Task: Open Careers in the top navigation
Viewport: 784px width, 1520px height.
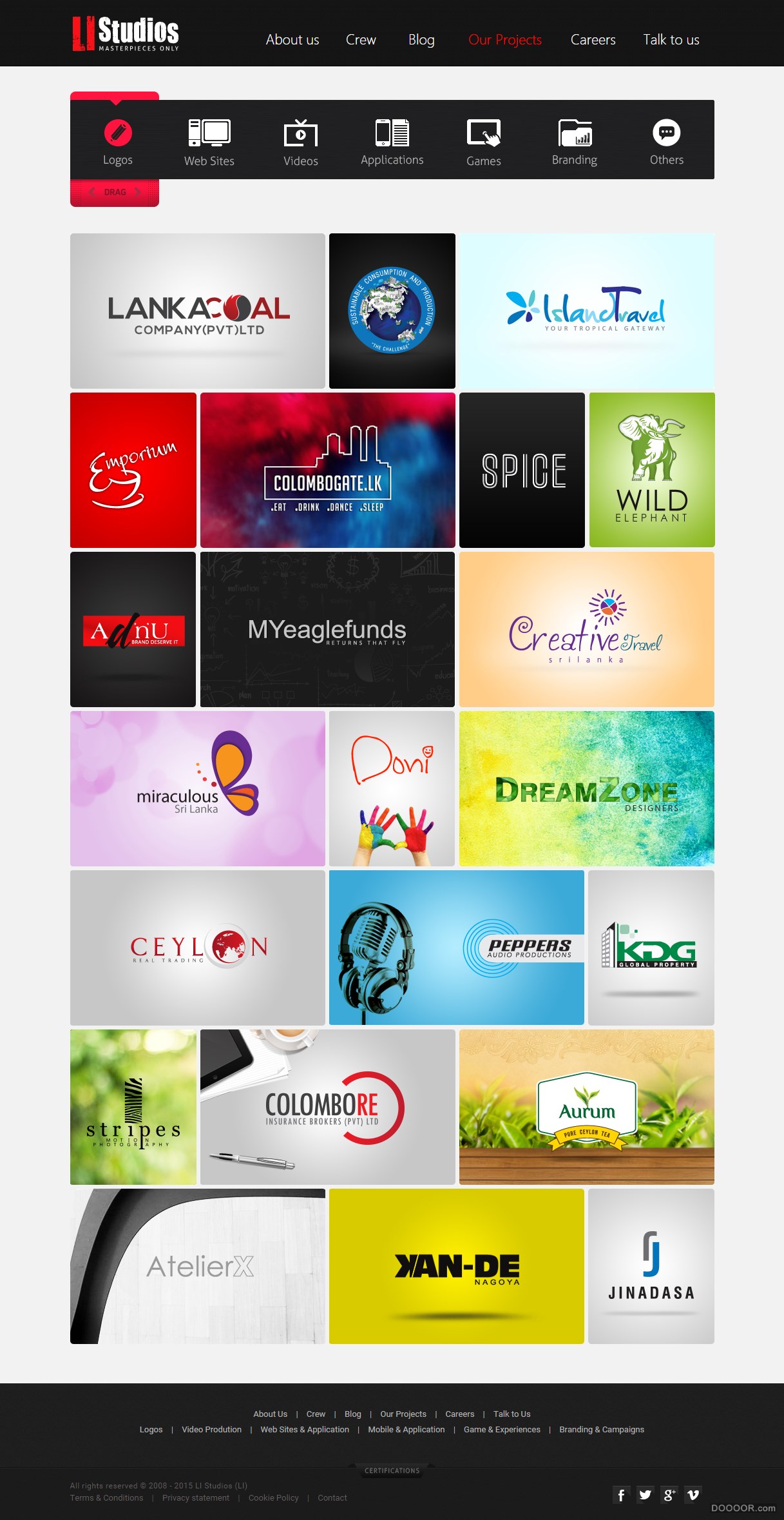Action: 593,40
